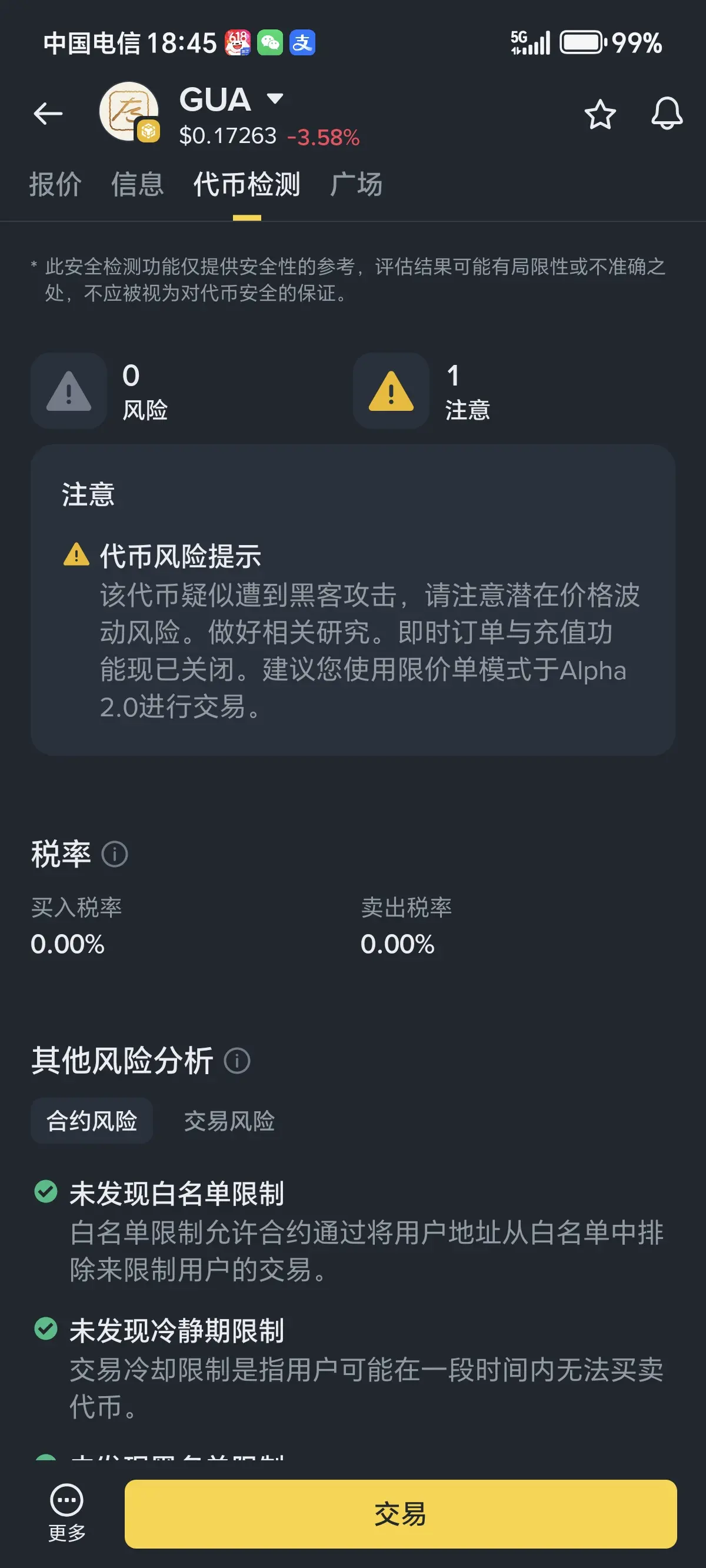Select the 合约风险 segment
This screenshot has width=706, height=1568.
tap(92, 1121)
